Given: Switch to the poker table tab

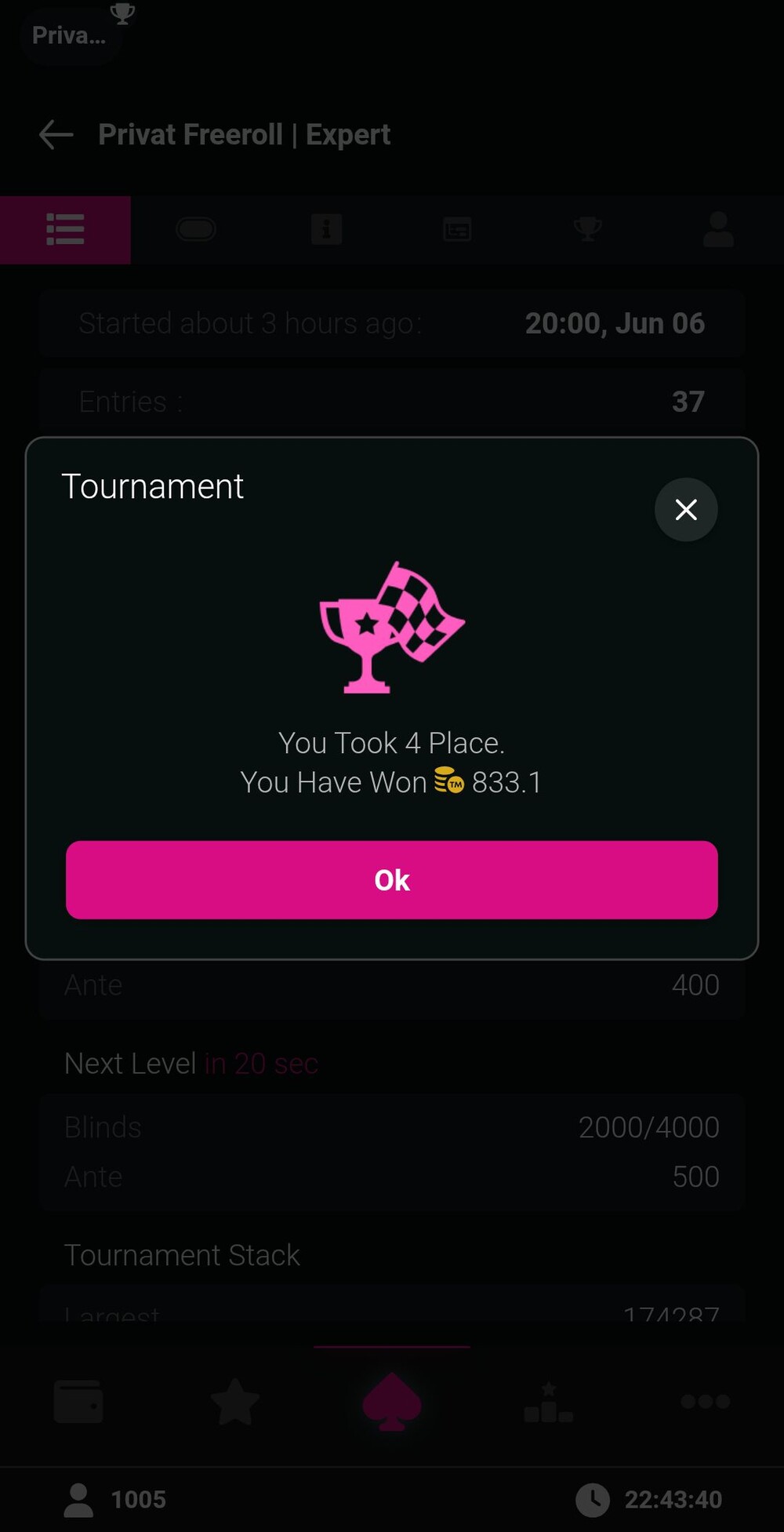Looking at the screenshot, I should (x=196, y=230).
